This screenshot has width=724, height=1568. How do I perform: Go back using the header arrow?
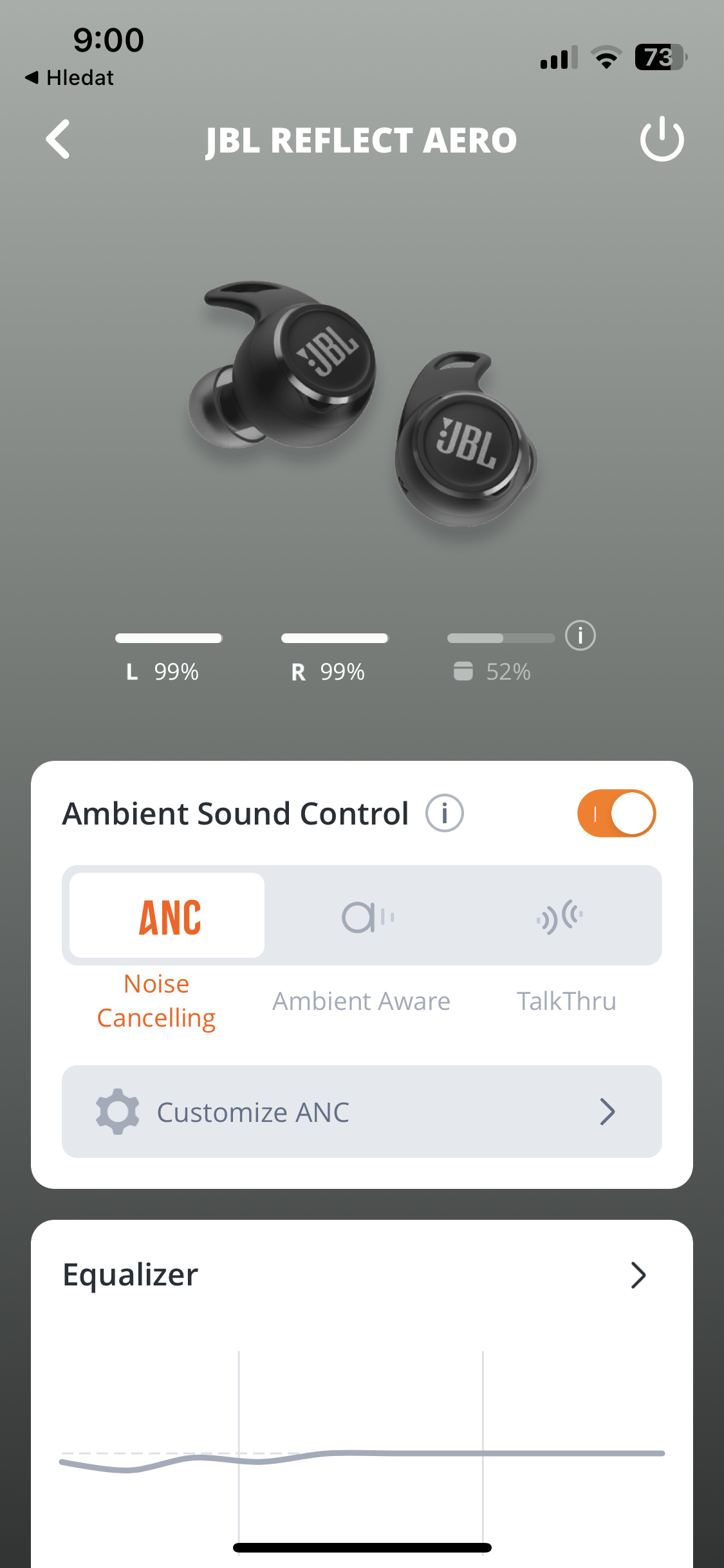coord(58,139)
